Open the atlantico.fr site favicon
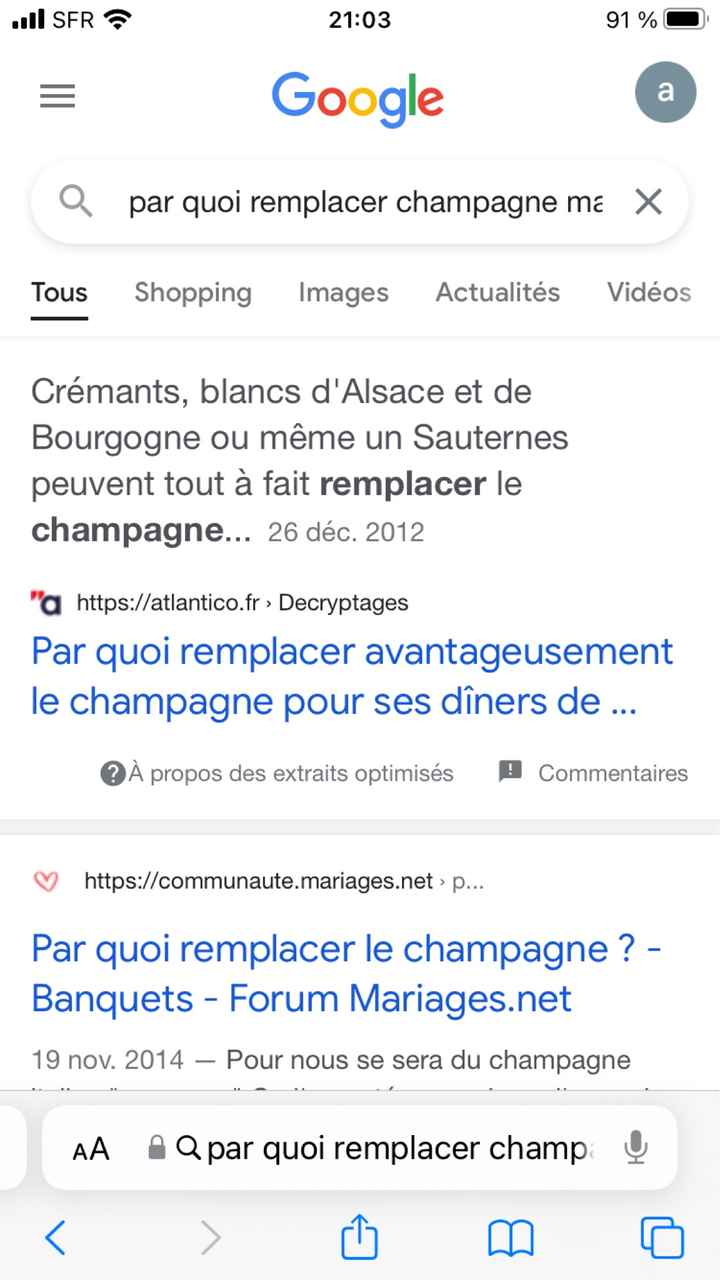 (x=44, y=603)
